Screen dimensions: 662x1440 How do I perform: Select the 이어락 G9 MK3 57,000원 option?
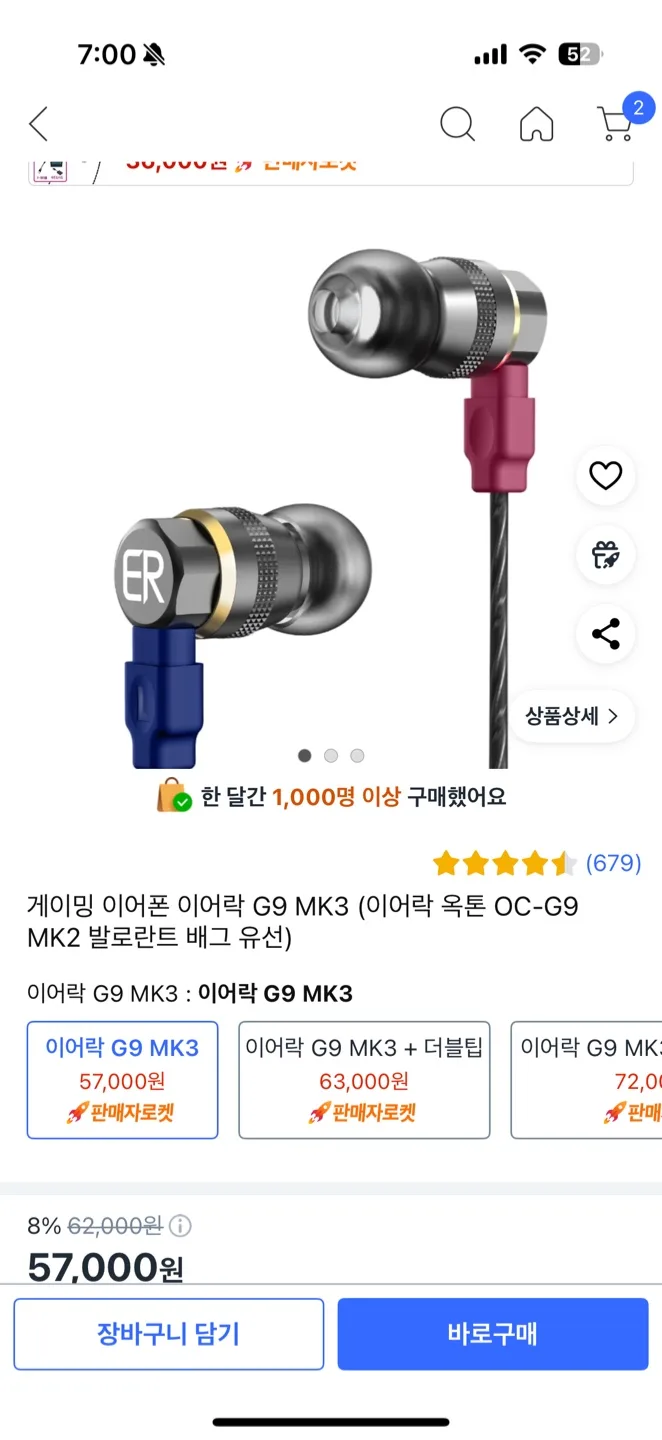(122, 1080)
